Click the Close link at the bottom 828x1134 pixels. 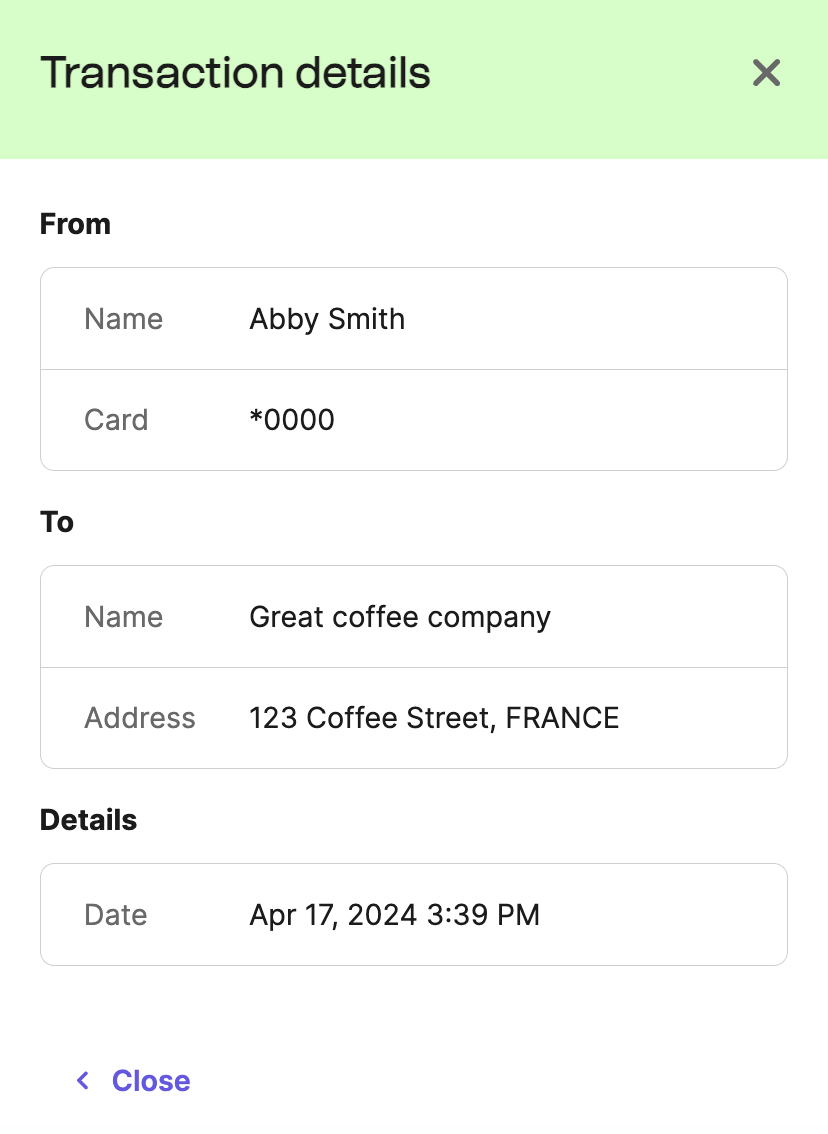[151, 1081]
